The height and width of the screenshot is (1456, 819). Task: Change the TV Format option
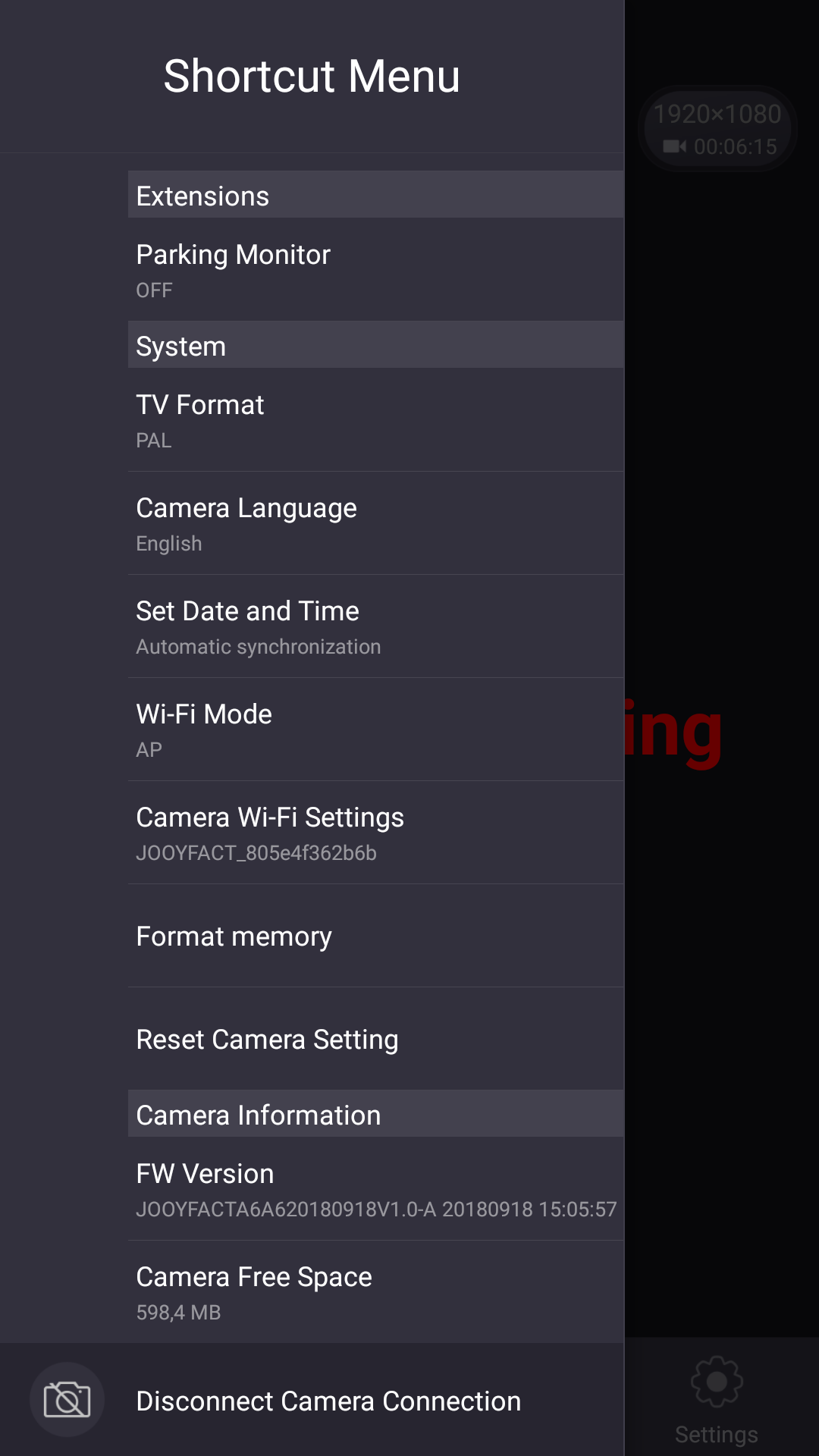[375, 420]
